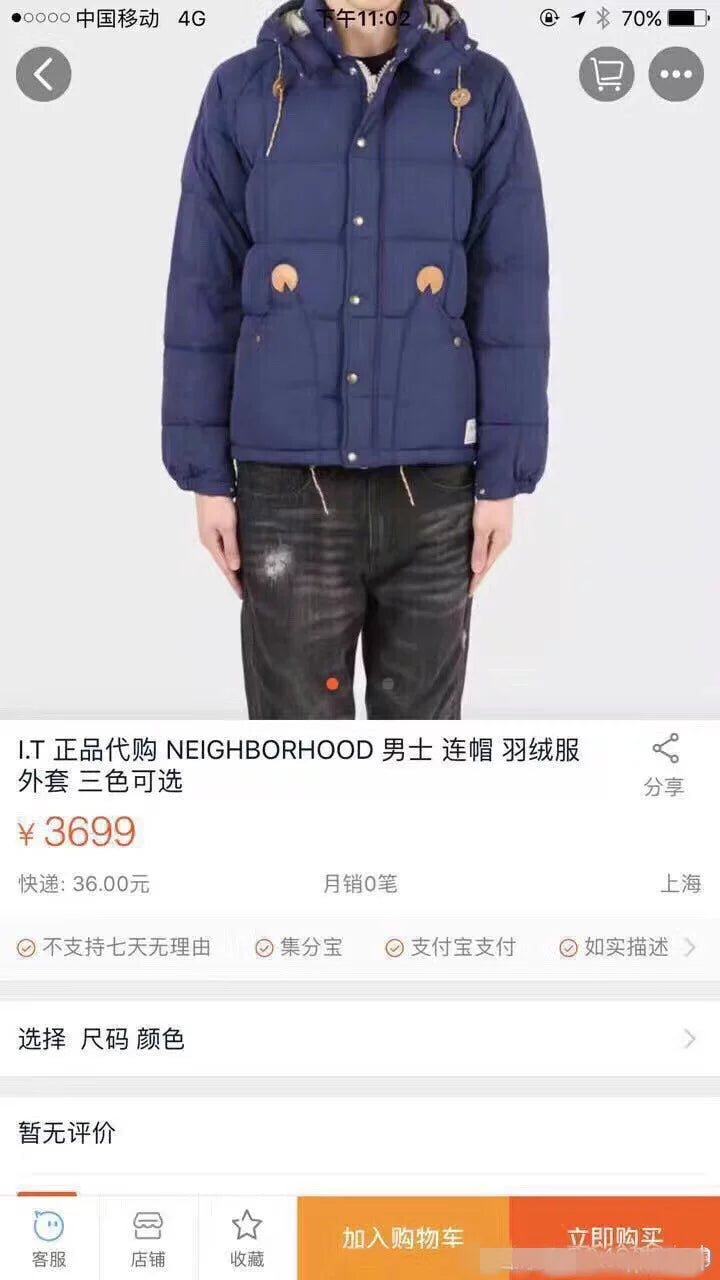Open the more options ellipsis icon
Image resolution: width=720 pixels, height=1280 pixels.
point(676,74)
